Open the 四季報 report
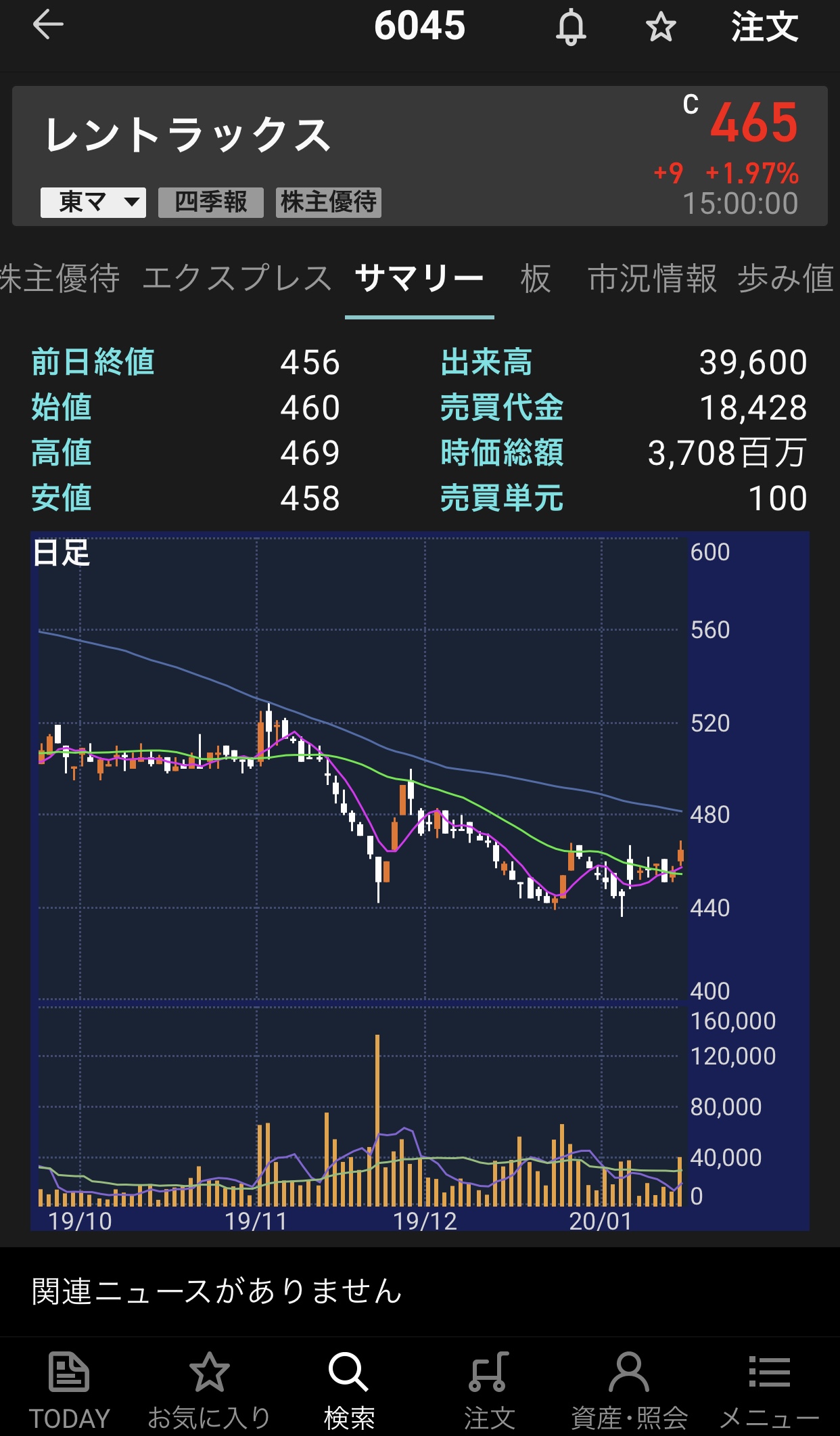This screenshot has width=840, height=1436. tap(210, 202)
